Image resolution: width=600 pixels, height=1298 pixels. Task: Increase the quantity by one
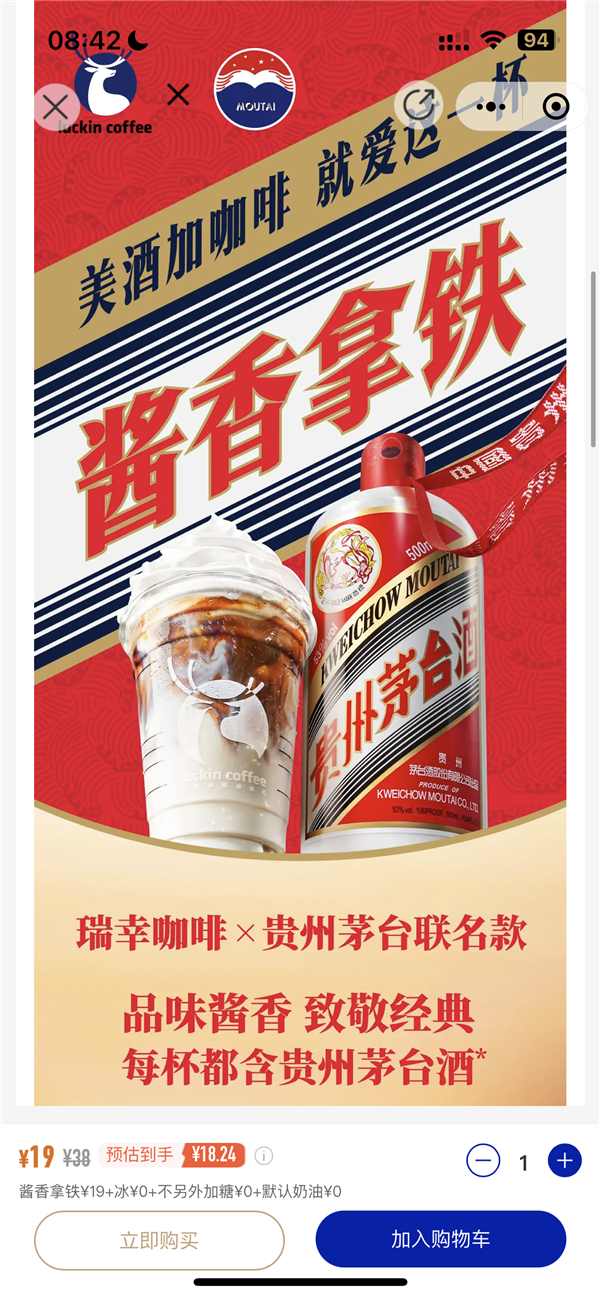[564, 1160]
